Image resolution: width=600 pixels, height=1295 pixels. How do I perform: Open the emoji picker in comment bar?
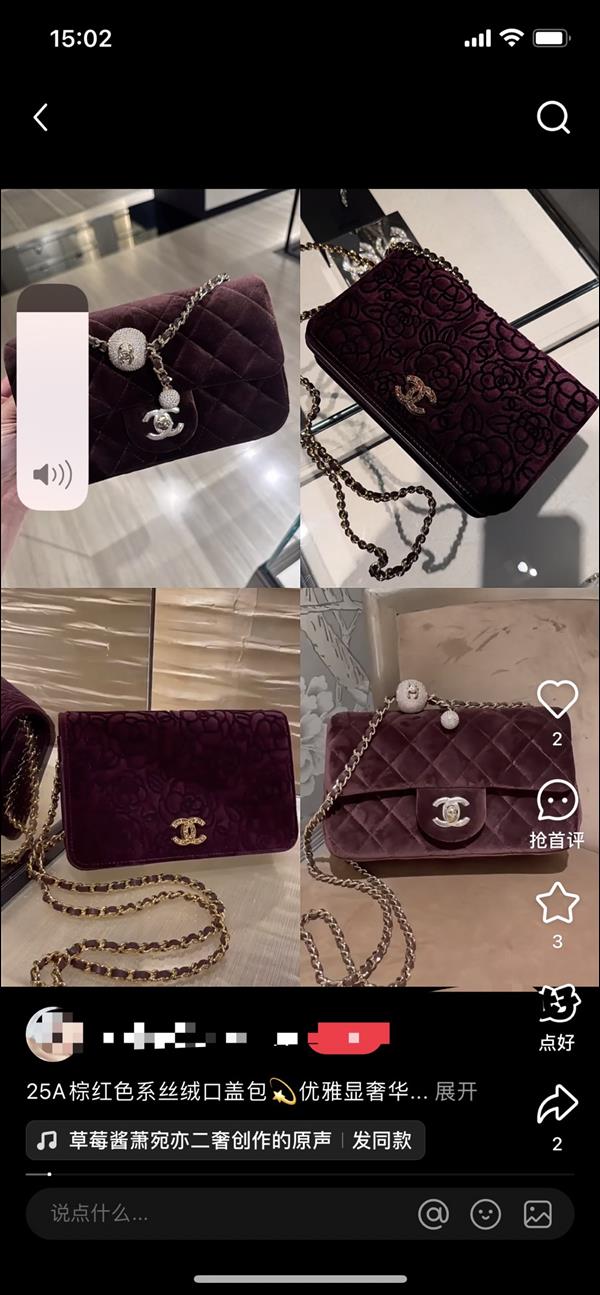tap(486, 1214)
